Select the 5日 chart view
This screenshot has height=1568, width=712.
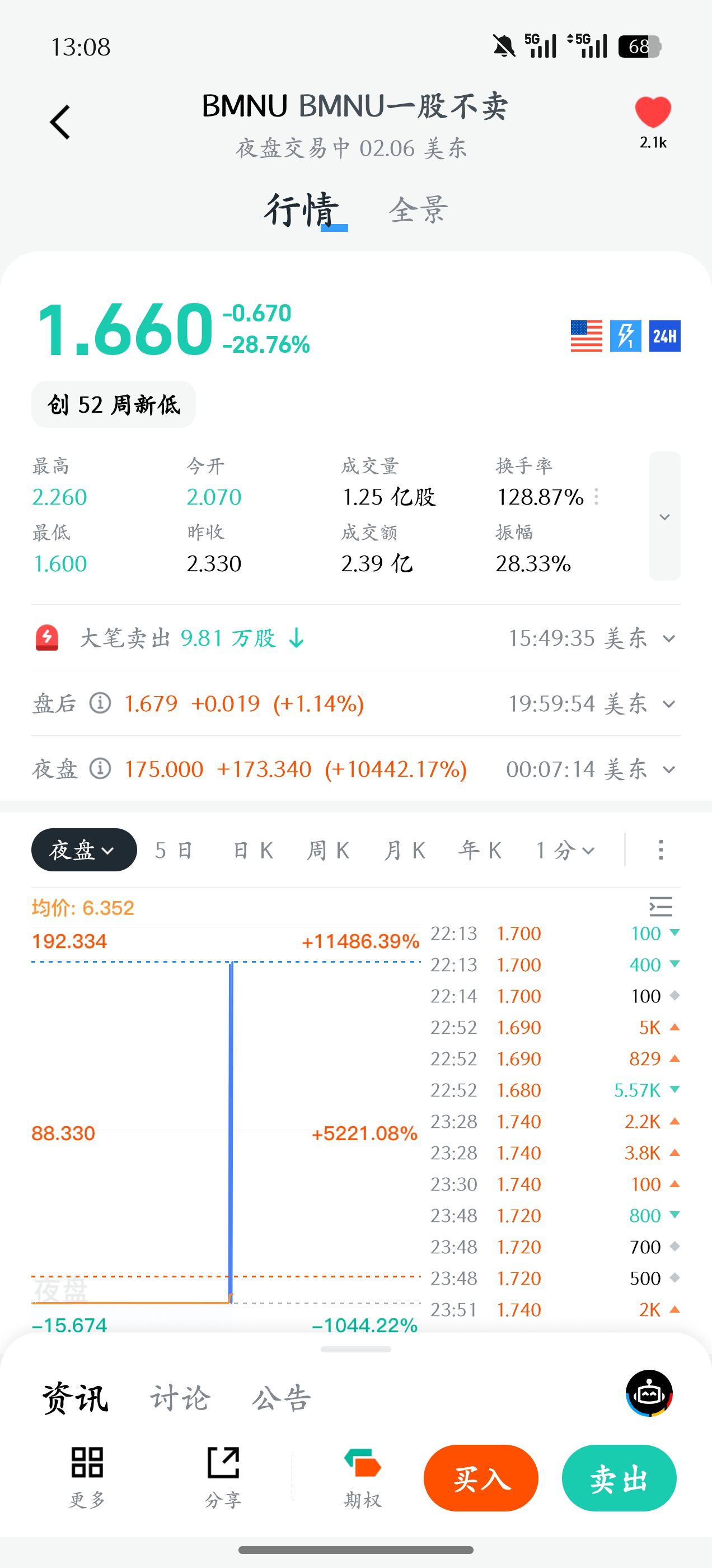(174, 850)
